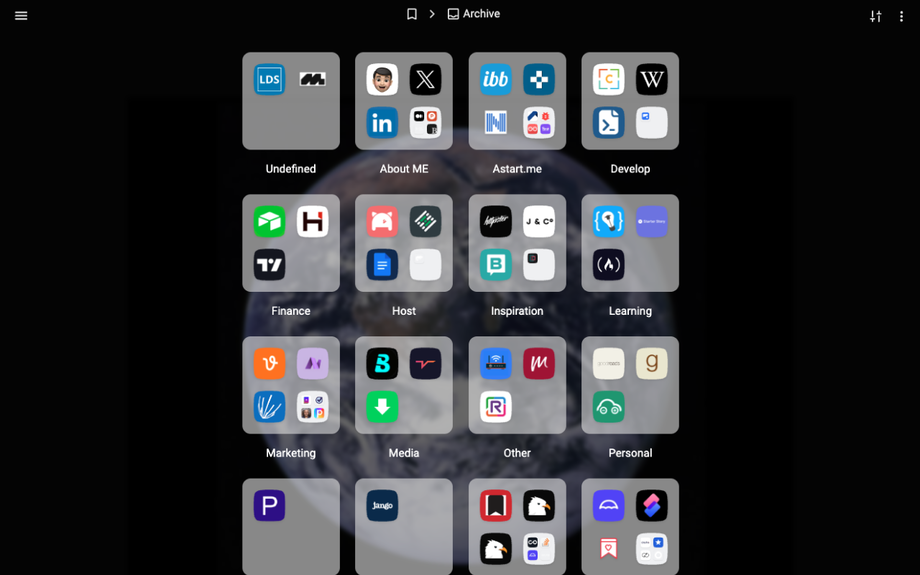Open the Personal folder
Viewport: 920px width, 575px height.
click(x=630, y=385)
